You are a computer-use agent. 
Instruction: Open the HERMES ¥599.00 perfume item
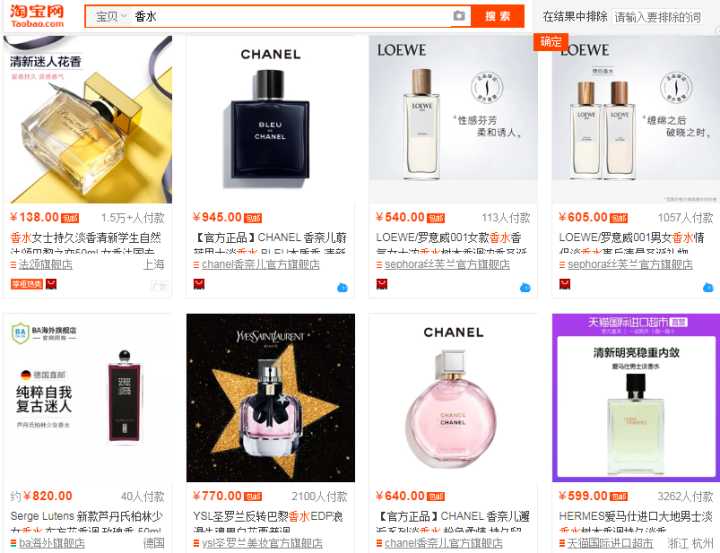[x=636, y=398]
